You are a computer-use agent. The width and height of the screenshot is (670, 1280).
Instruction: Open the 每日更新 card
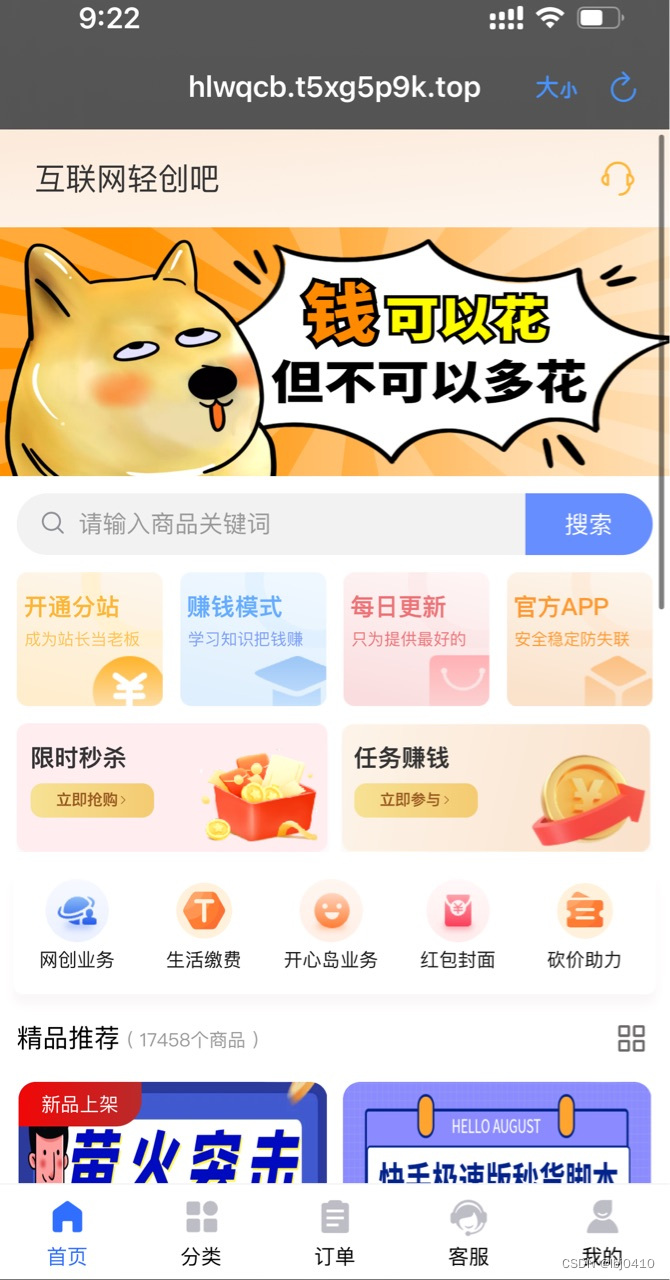tap(416, 639)
